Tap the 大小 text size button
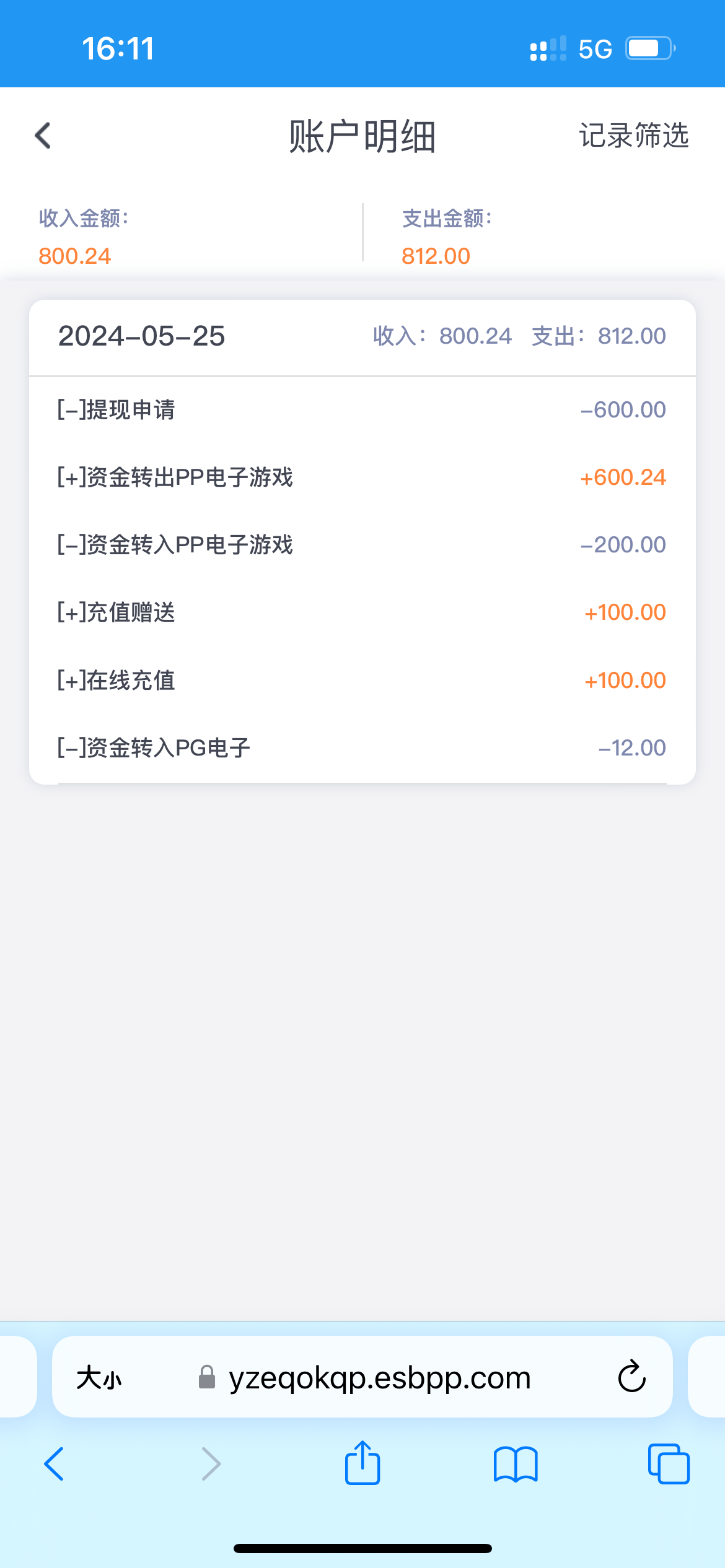725x1568 pixels. [x=99, y=1378]
